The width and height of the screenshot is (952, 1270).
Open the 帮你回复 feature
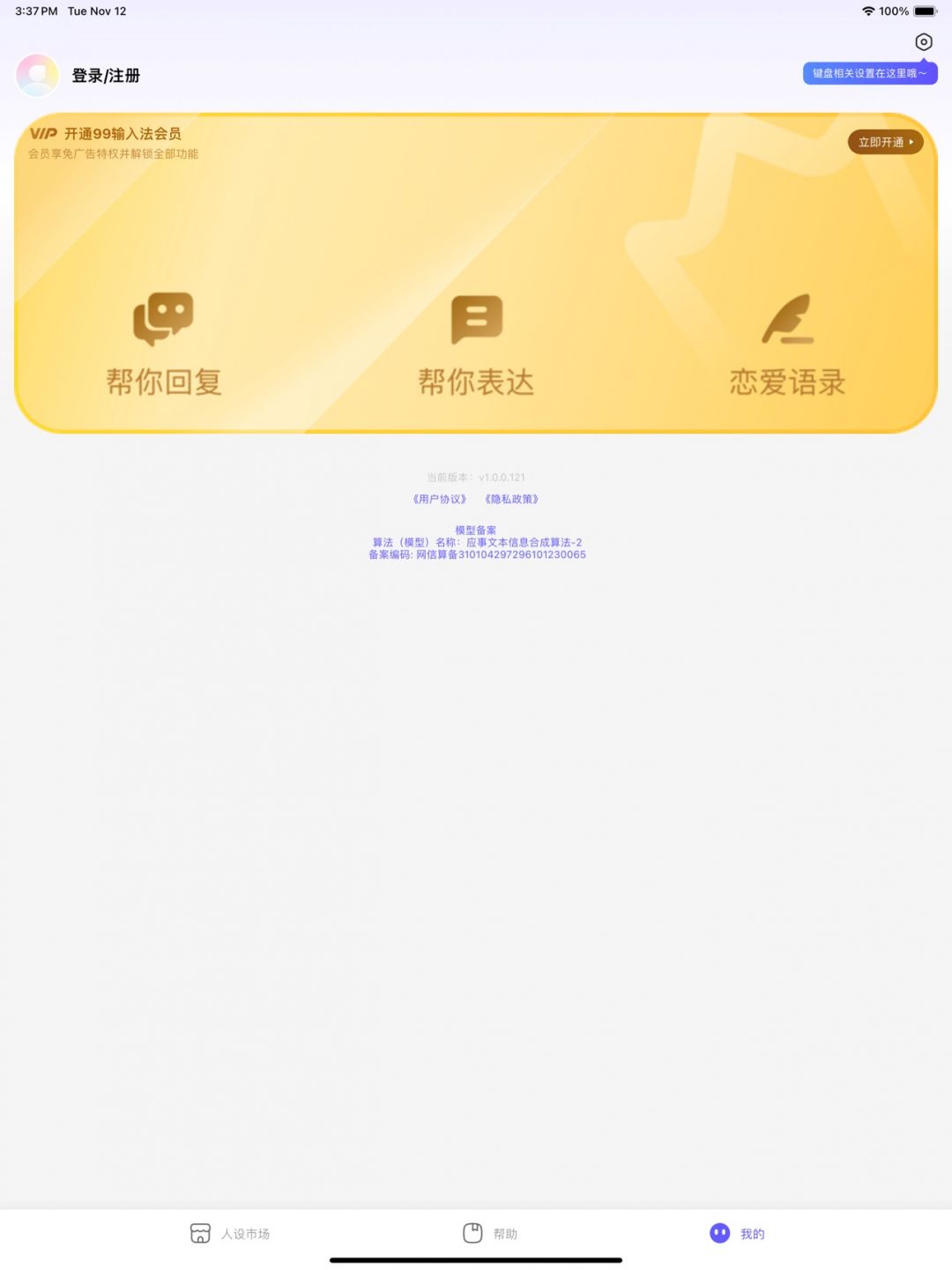pyautogui.click(x=164, y=345)
